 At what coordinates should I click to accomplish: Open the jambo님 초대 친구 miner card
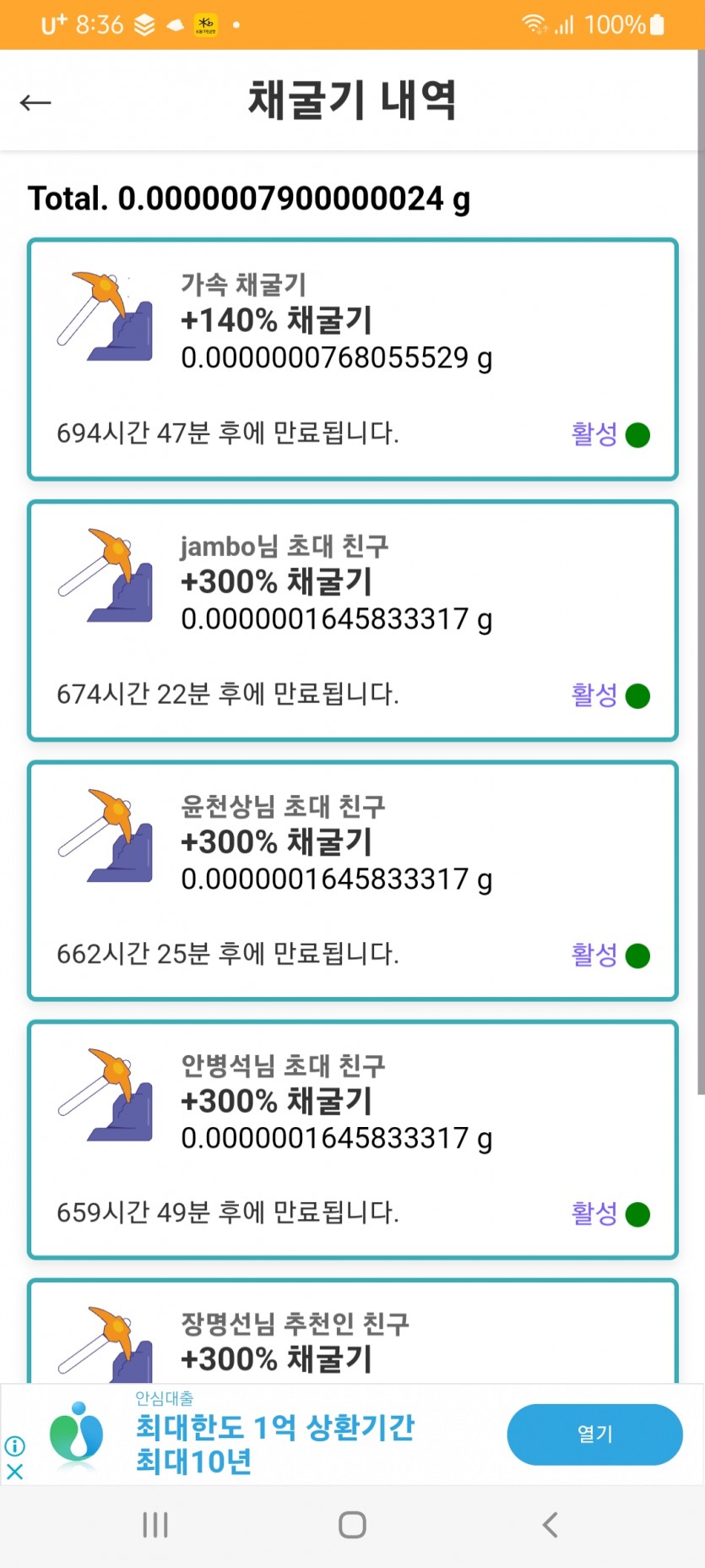(353, 621)
